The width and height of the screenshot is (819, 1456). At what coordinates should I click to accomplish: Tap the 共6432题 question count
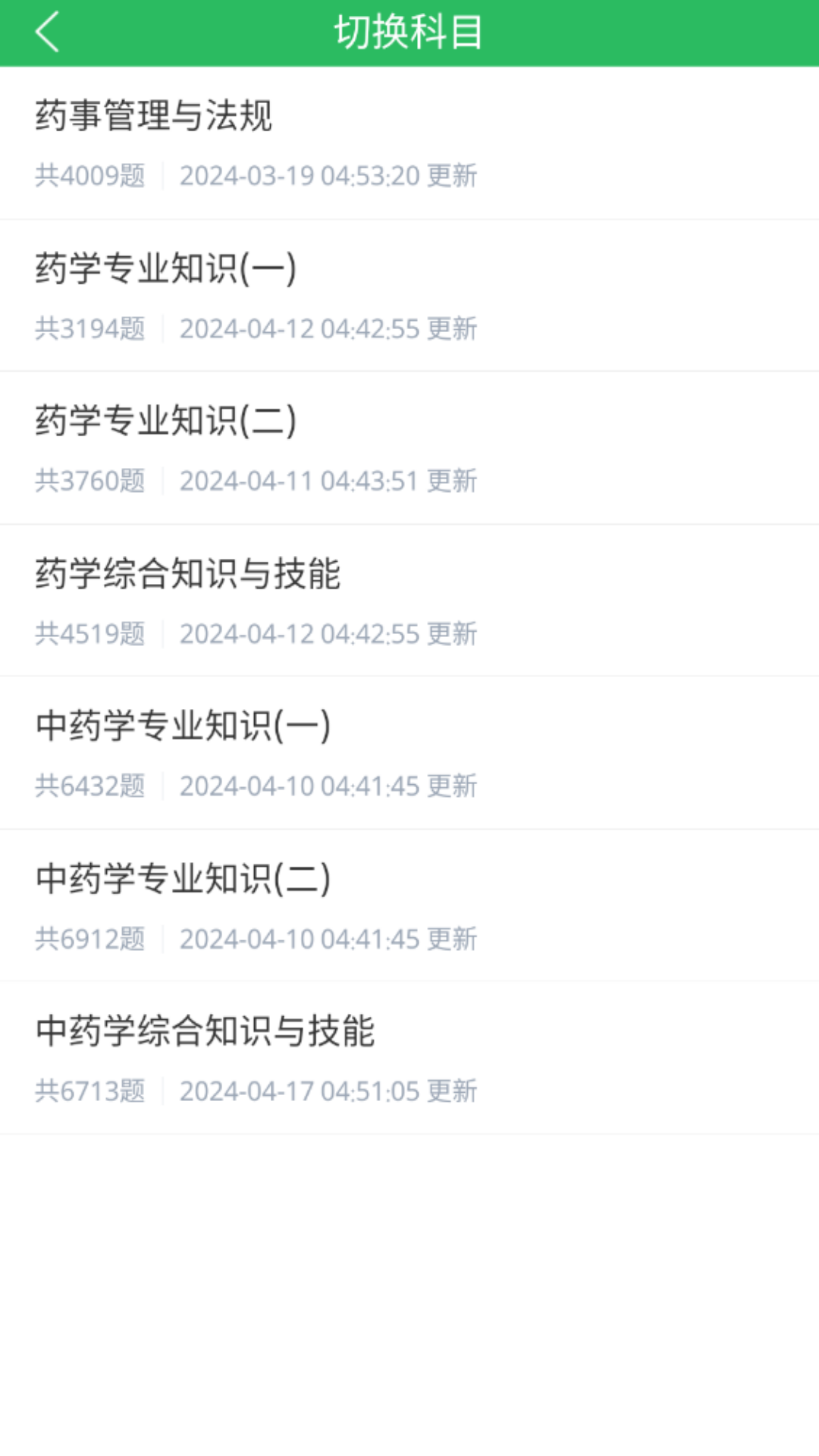tap(90, 786)
